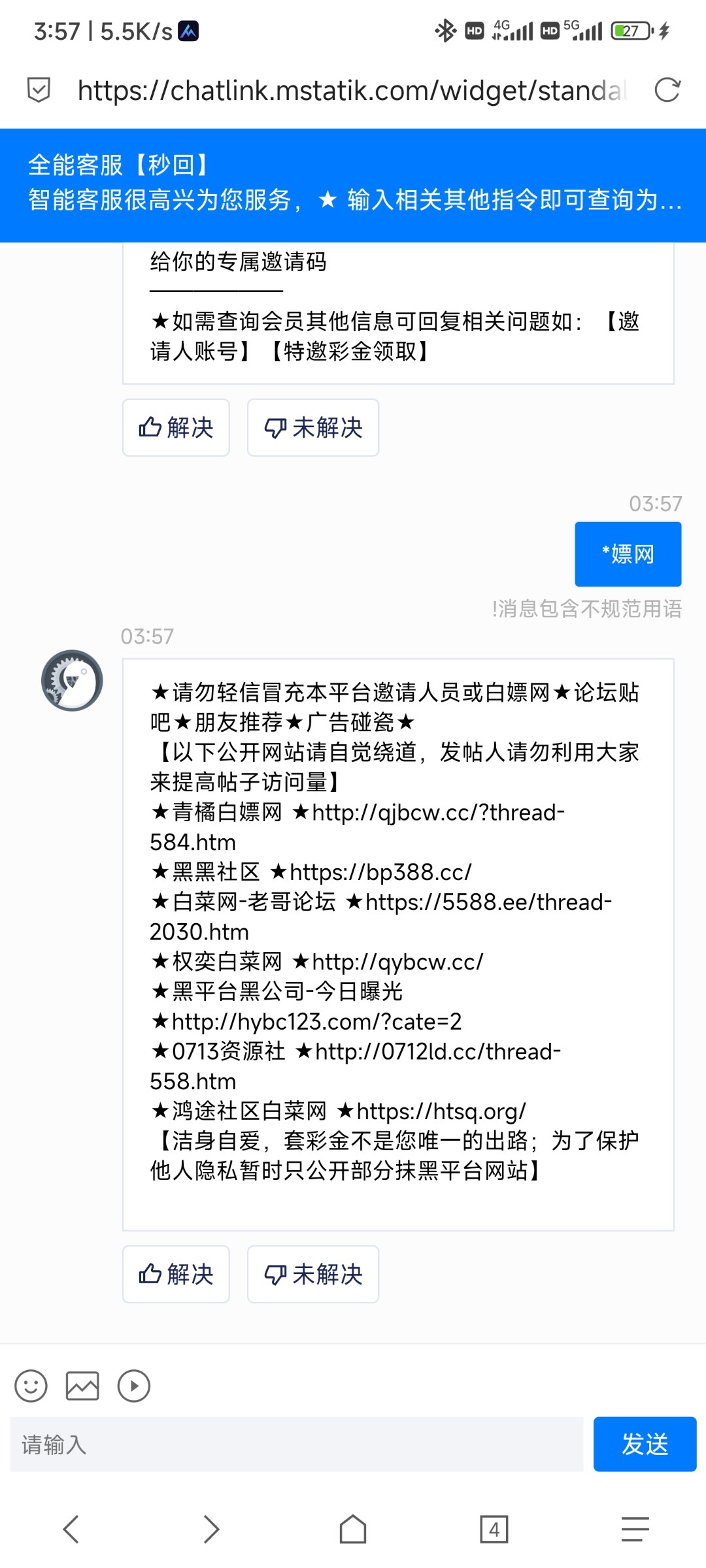The width and height of the screenshot is (706, 1568).
Task: Navigate forward using browser forward arrow
Action: 212,1527
